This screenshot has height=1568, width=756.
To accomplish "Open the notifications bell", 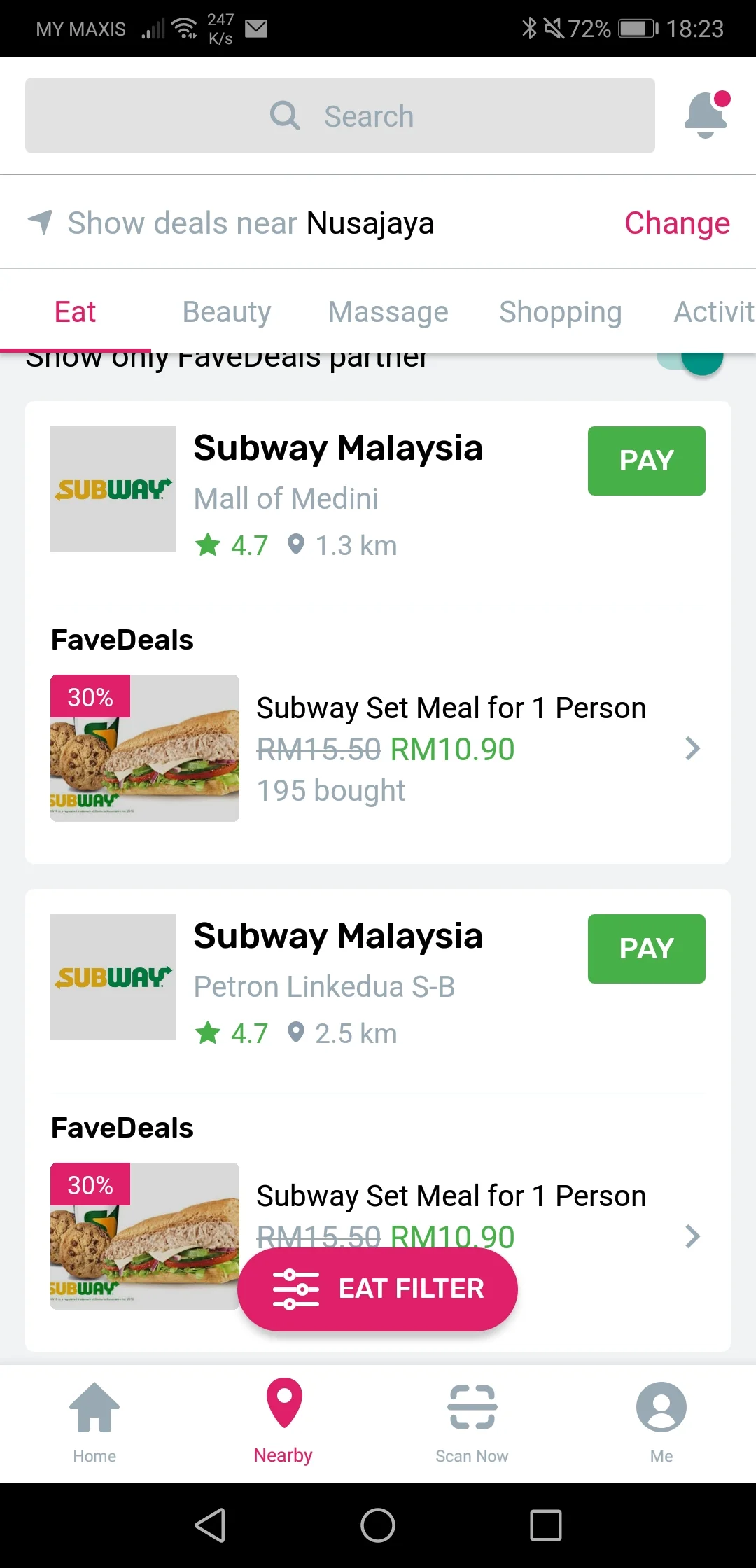I will click(707, 114).
